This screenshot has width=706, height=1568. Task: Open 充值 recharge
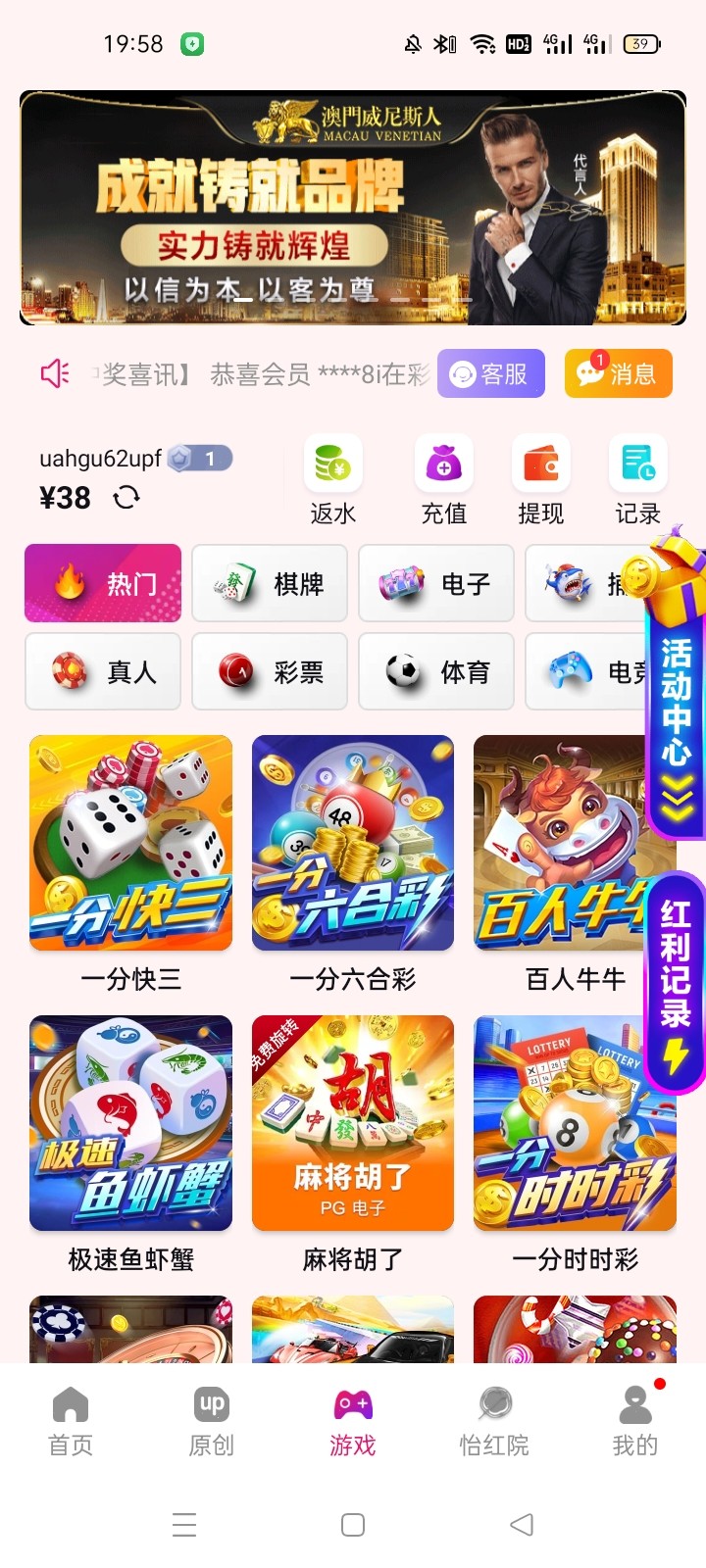pyautogui.click(x=443, y=480)
